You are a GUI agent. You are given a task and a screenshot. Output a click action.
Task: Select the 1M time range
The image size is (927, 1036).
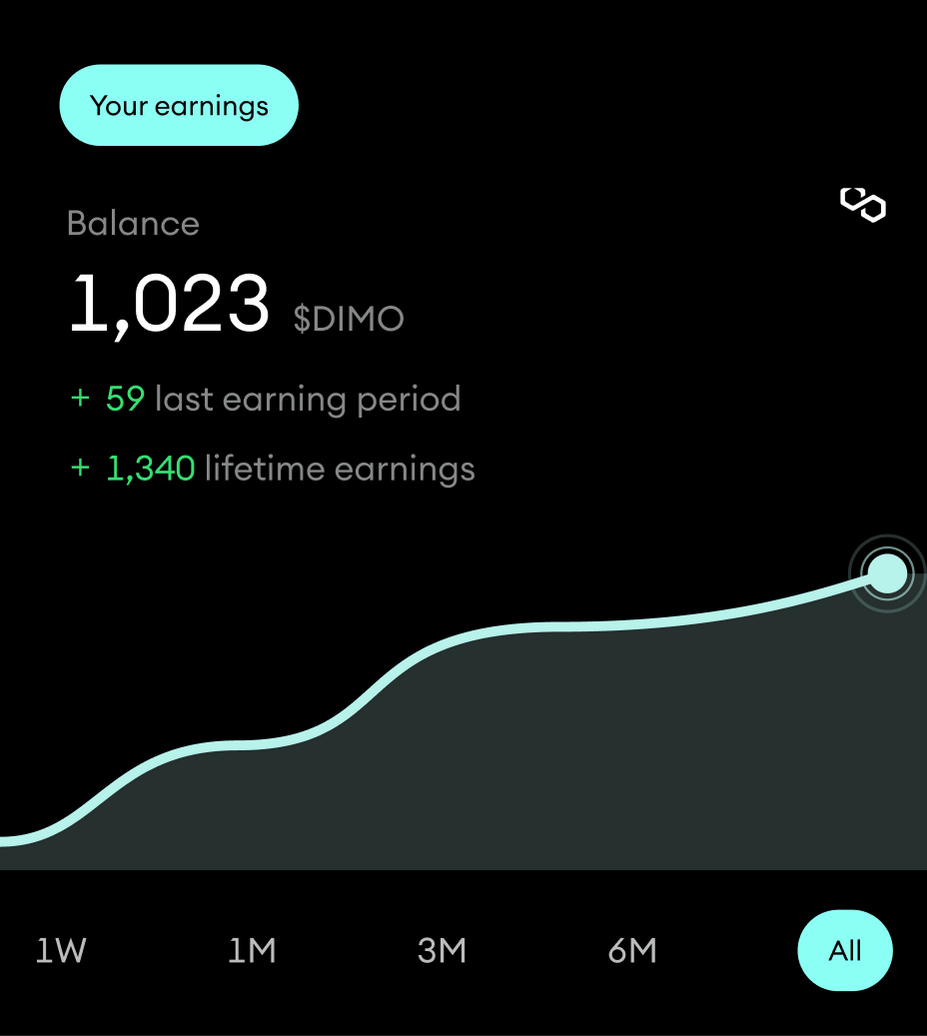click(x=252, y=951)
